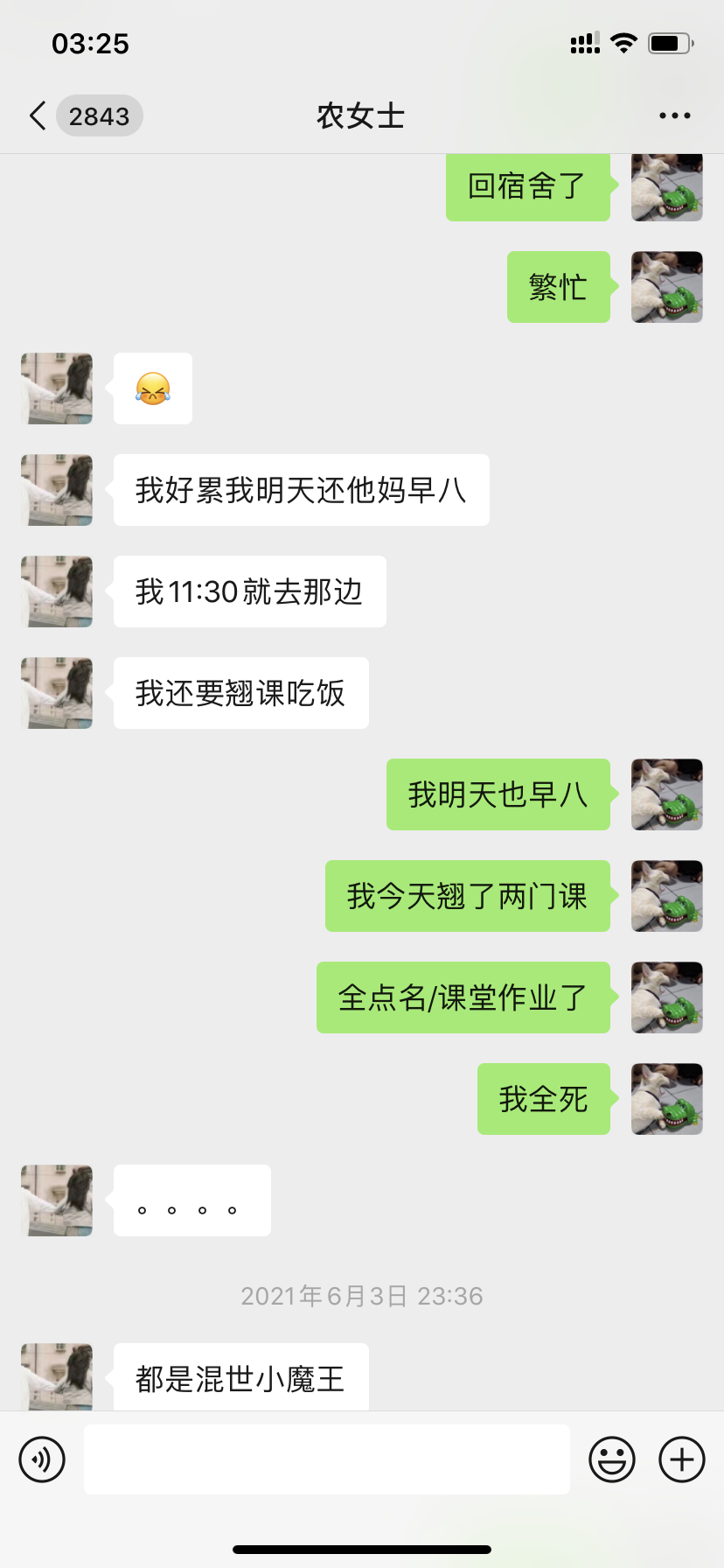Open the plus attachments menu
Screen dimensions: 724x1568
coord(682,1459)
